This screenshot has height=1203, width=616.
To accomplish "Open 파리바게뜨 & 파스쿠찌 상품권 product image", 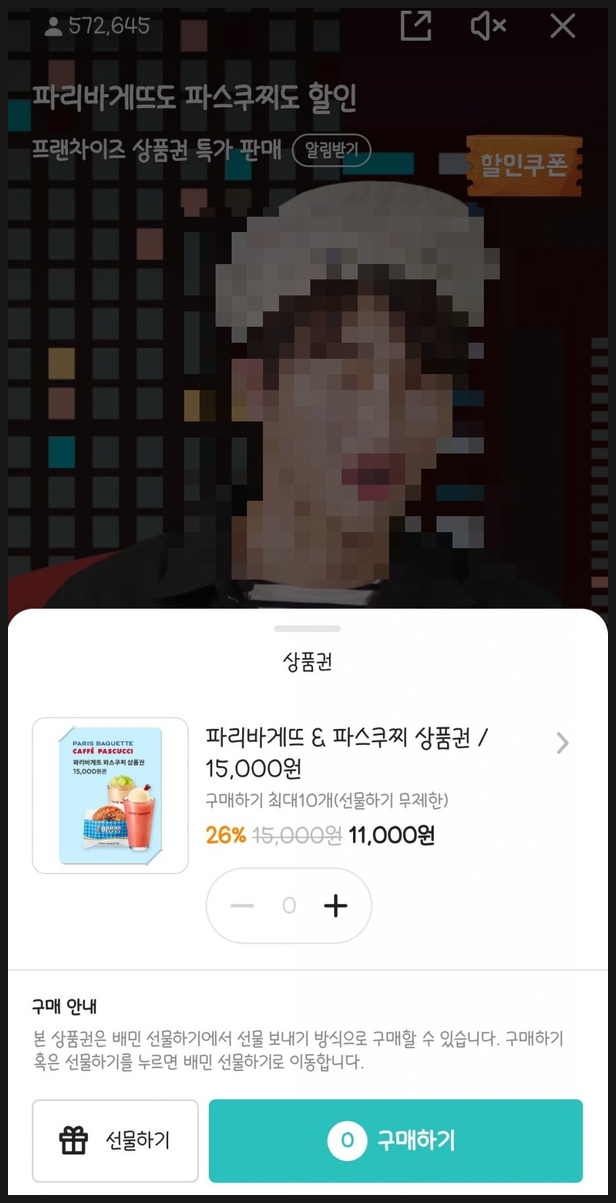I will coord(110,795).
